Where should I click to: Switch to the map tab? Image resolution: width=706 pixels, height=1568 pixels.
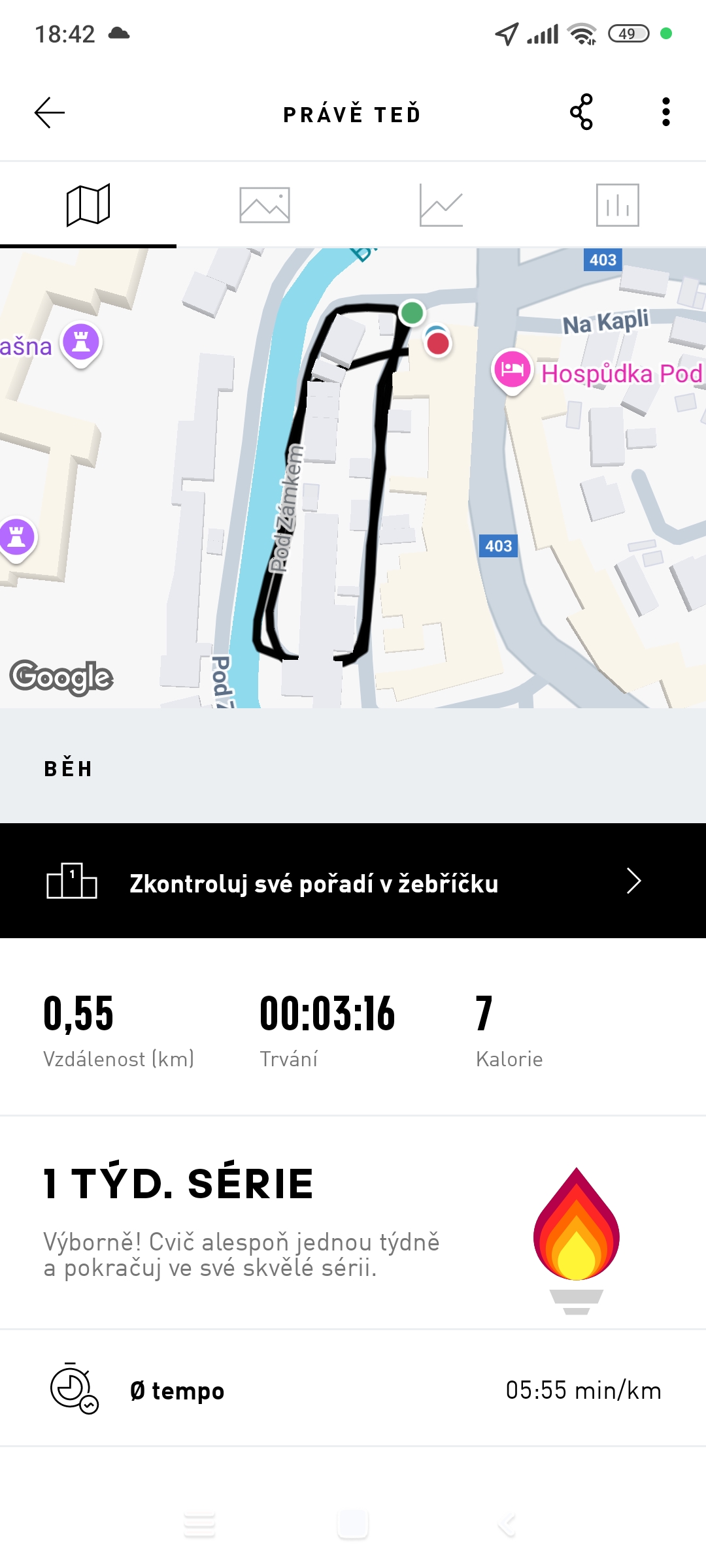tap(88, 205)
